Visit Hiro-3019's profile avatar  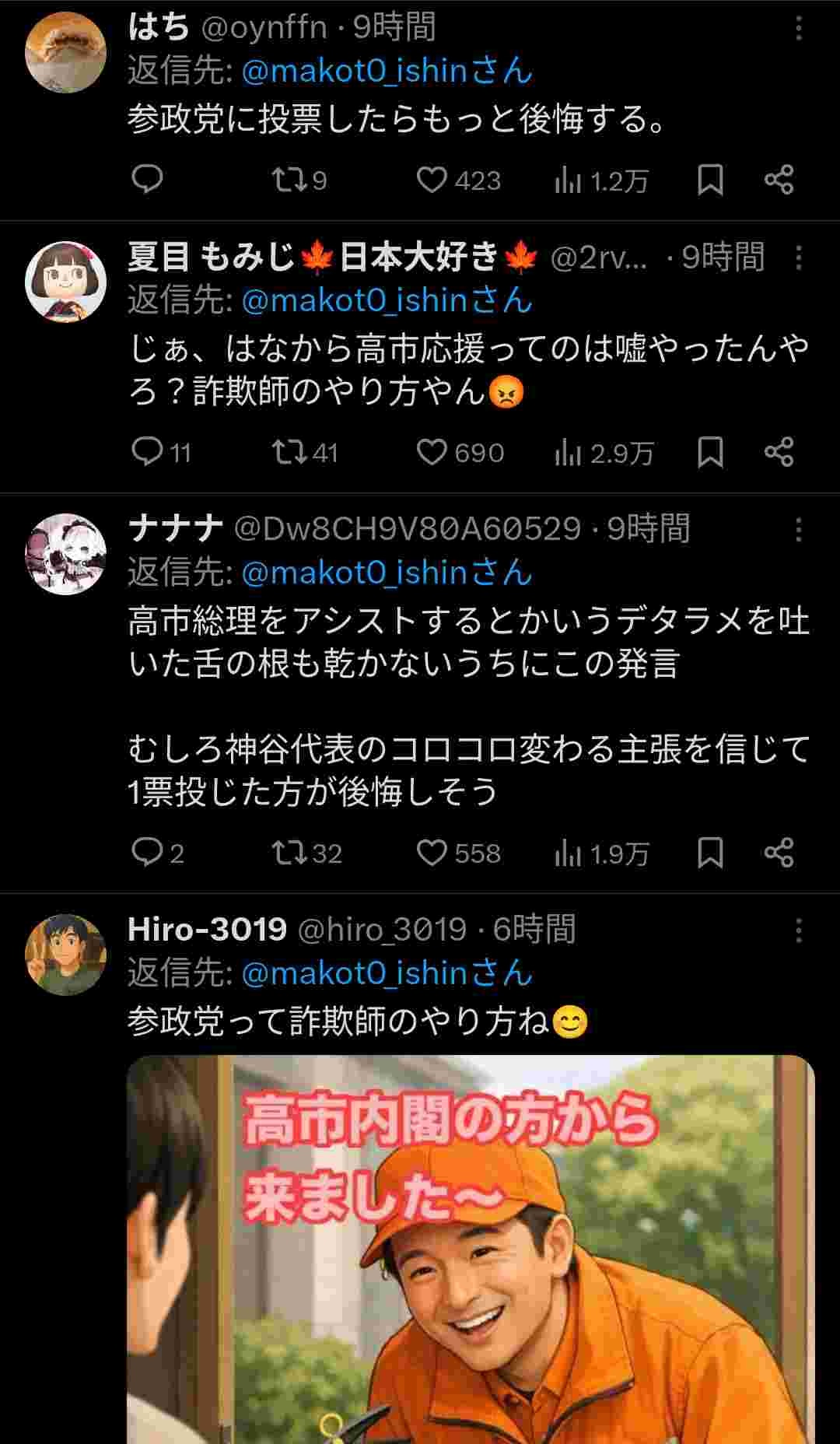coord(65,954)
